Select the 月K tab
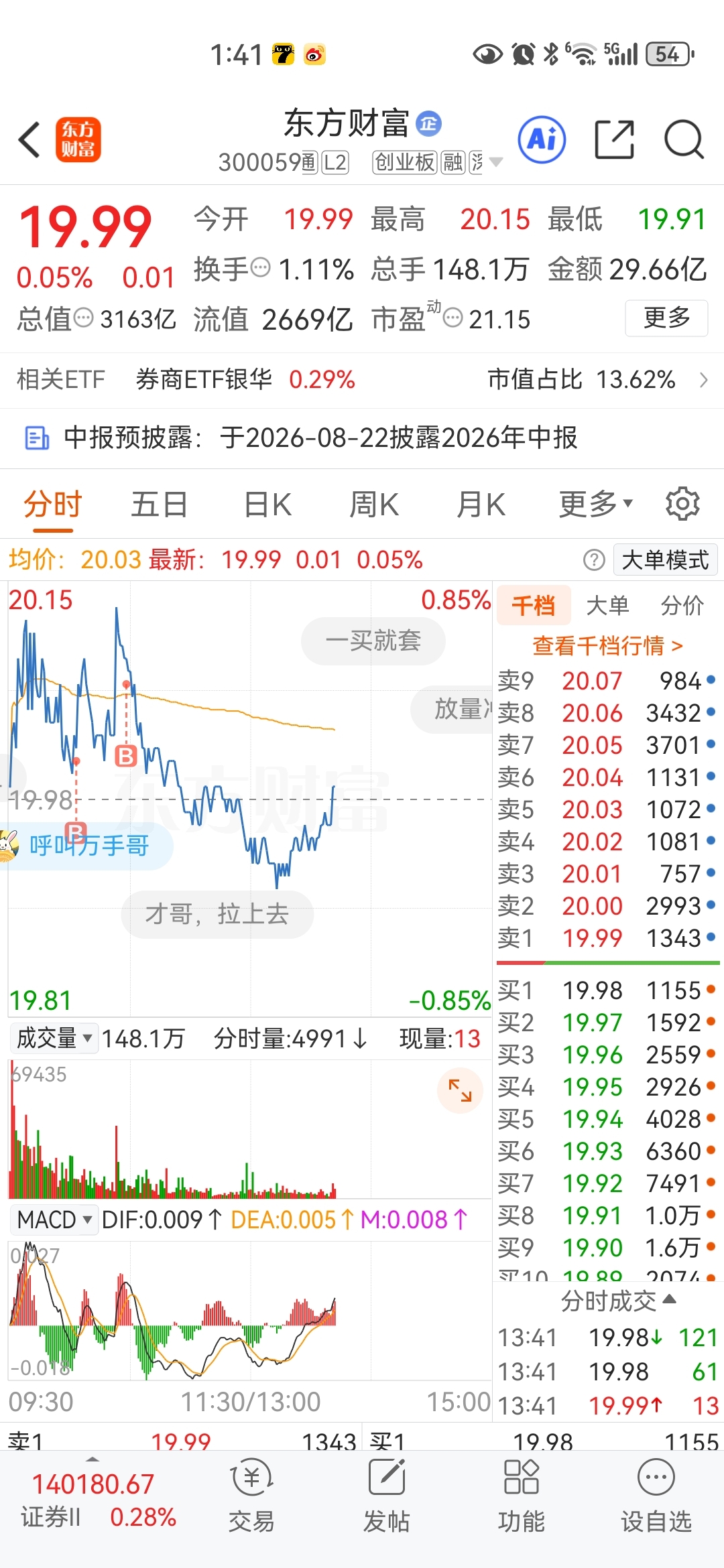This screenshot has width=724, height=1568. click(x=481, y=505)
